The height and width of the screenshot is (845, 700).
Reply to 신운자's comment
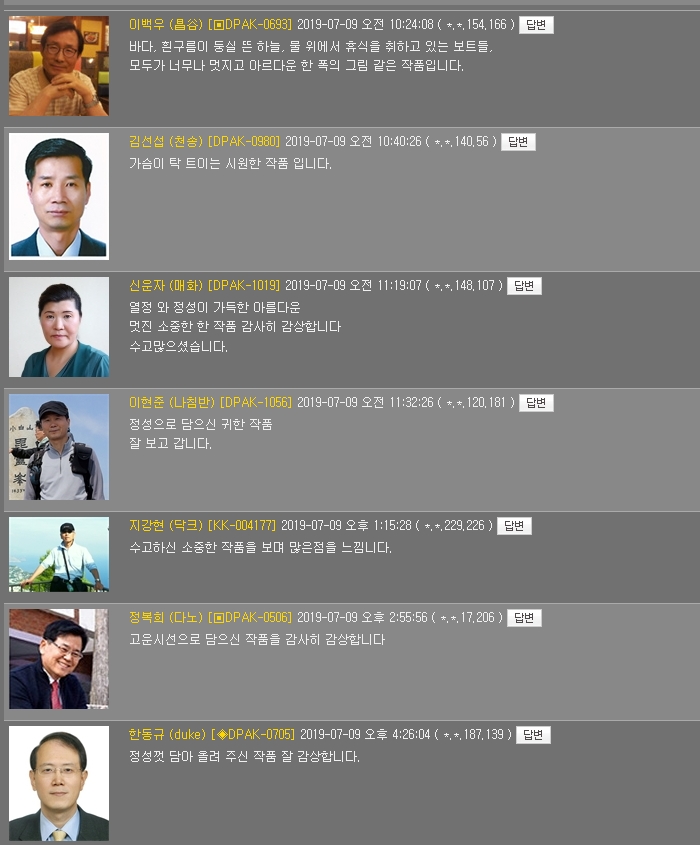(524, 286)
